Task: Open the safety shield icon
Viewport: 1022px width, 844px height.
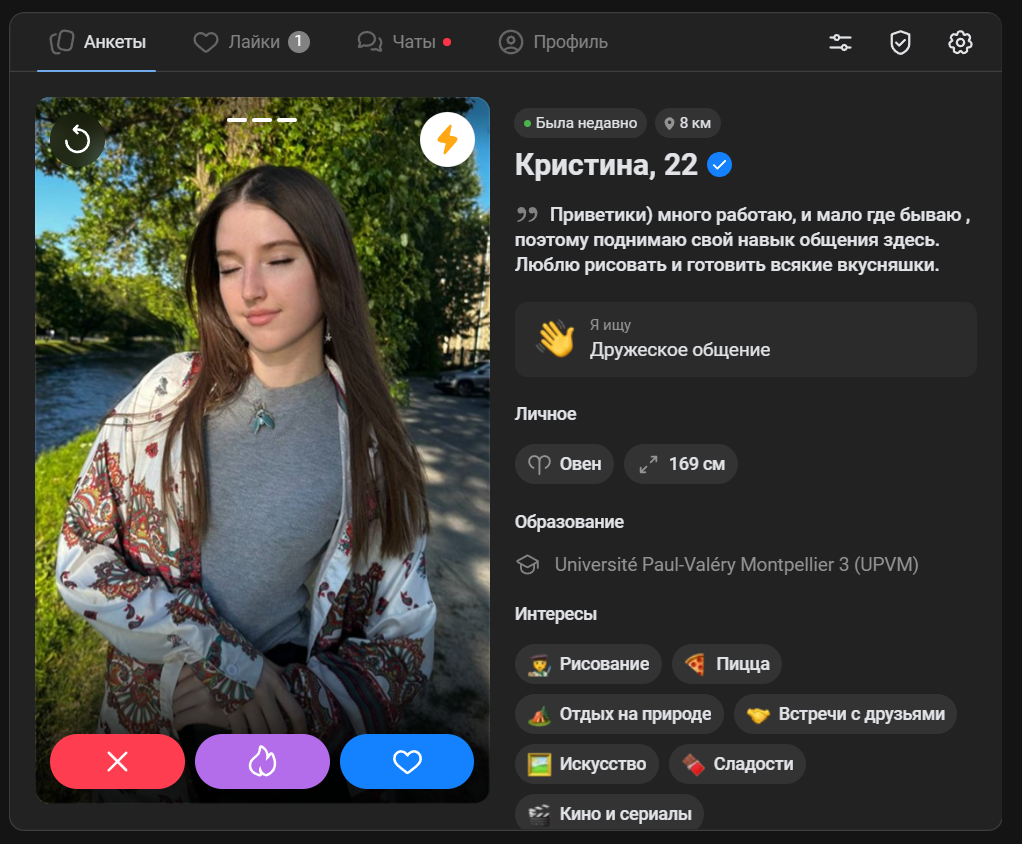Action: [900, 42]
